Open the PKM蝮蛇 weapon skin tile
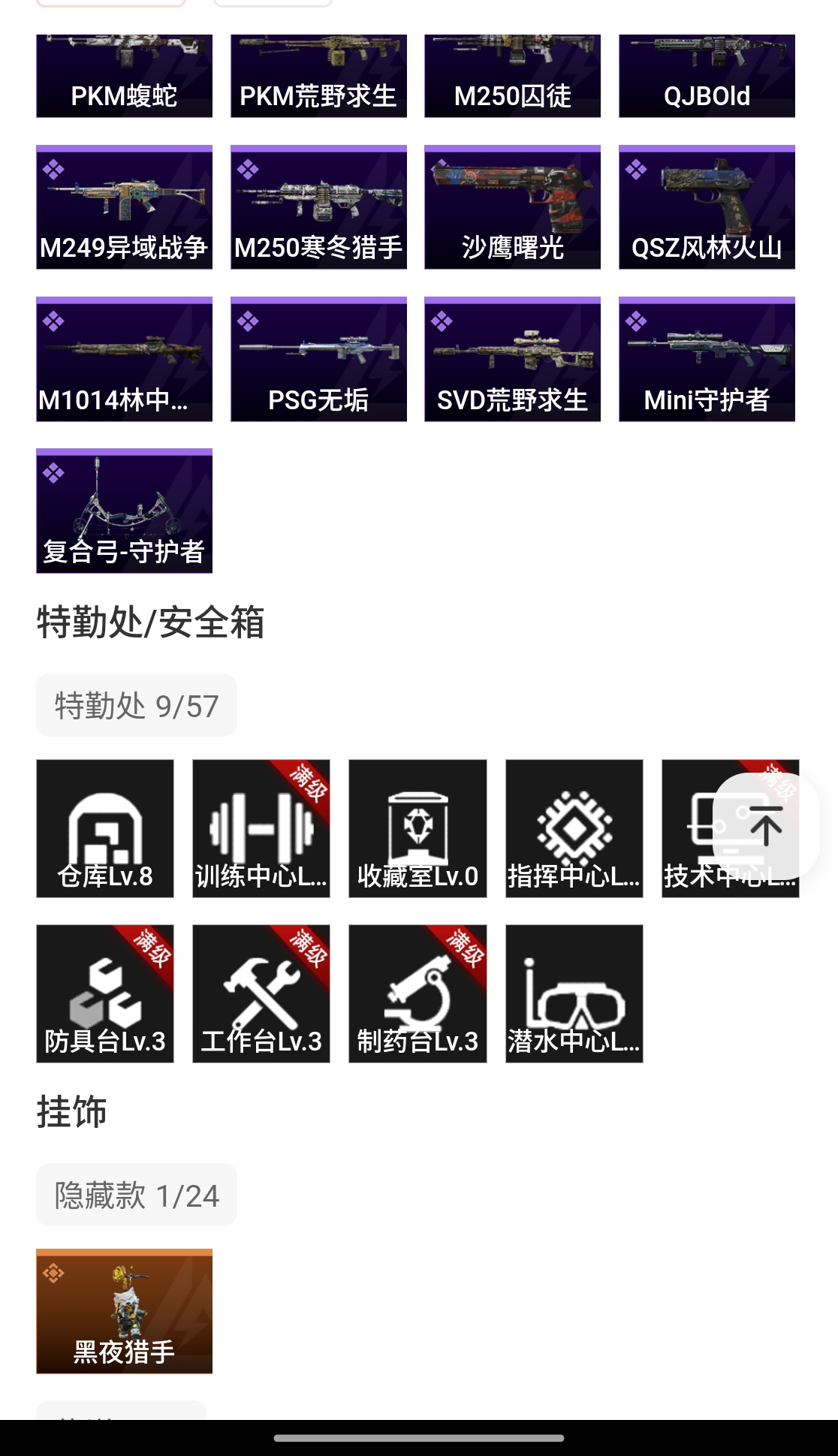This screenshot has height=1456, width=838. (124, 76)
